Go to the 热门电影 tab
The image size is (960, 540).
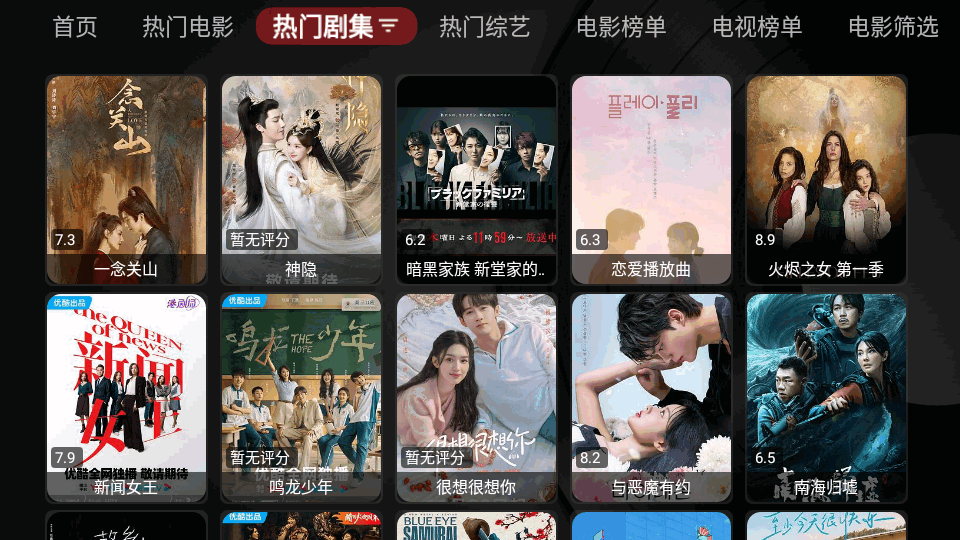click(x=188, y=27)
